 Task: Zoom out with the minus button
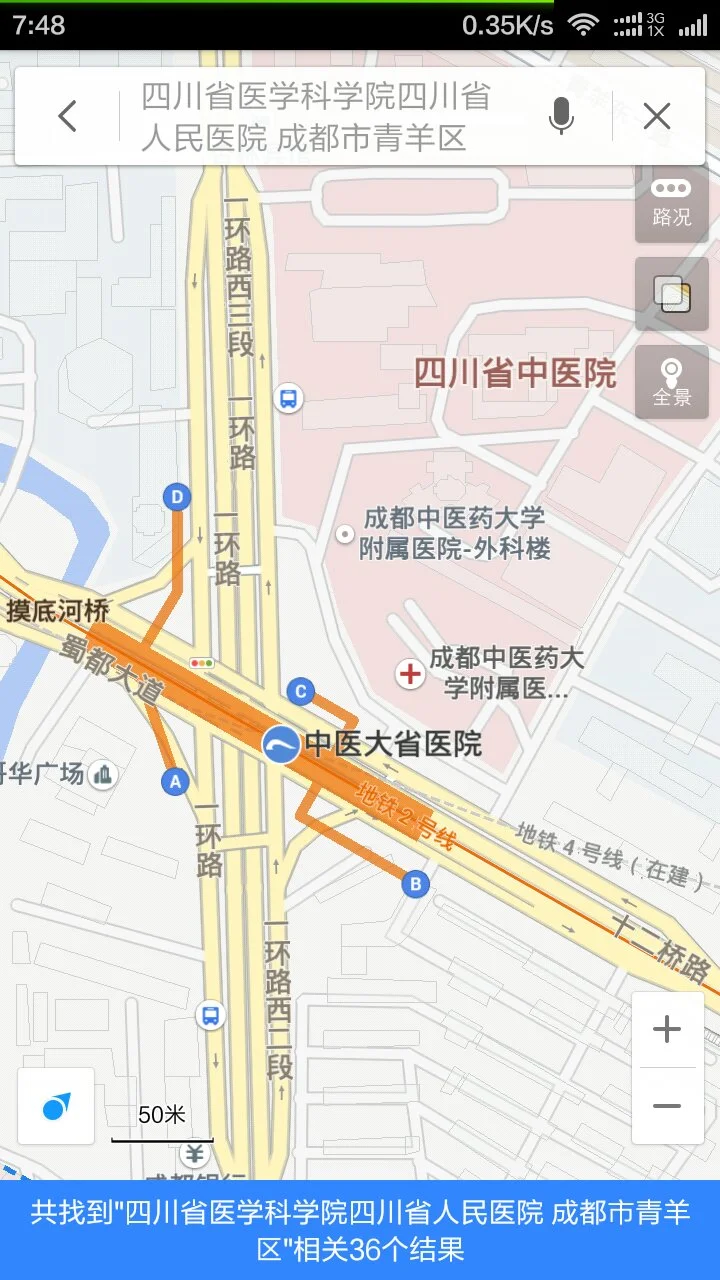point(668,1105)
